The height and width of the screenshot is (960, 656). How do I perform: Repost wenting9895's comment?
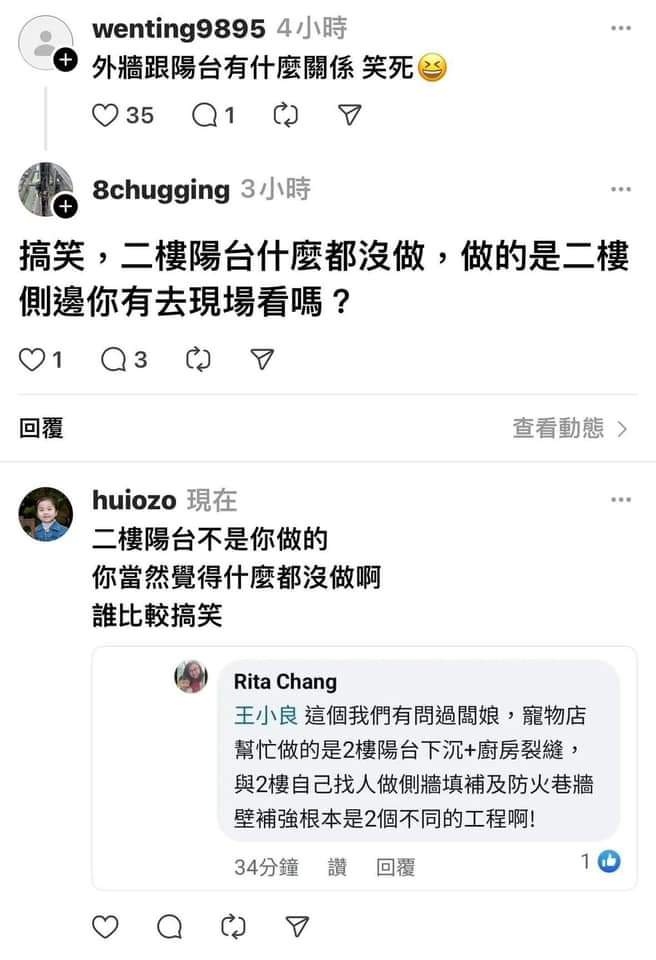tap(285, 116)
